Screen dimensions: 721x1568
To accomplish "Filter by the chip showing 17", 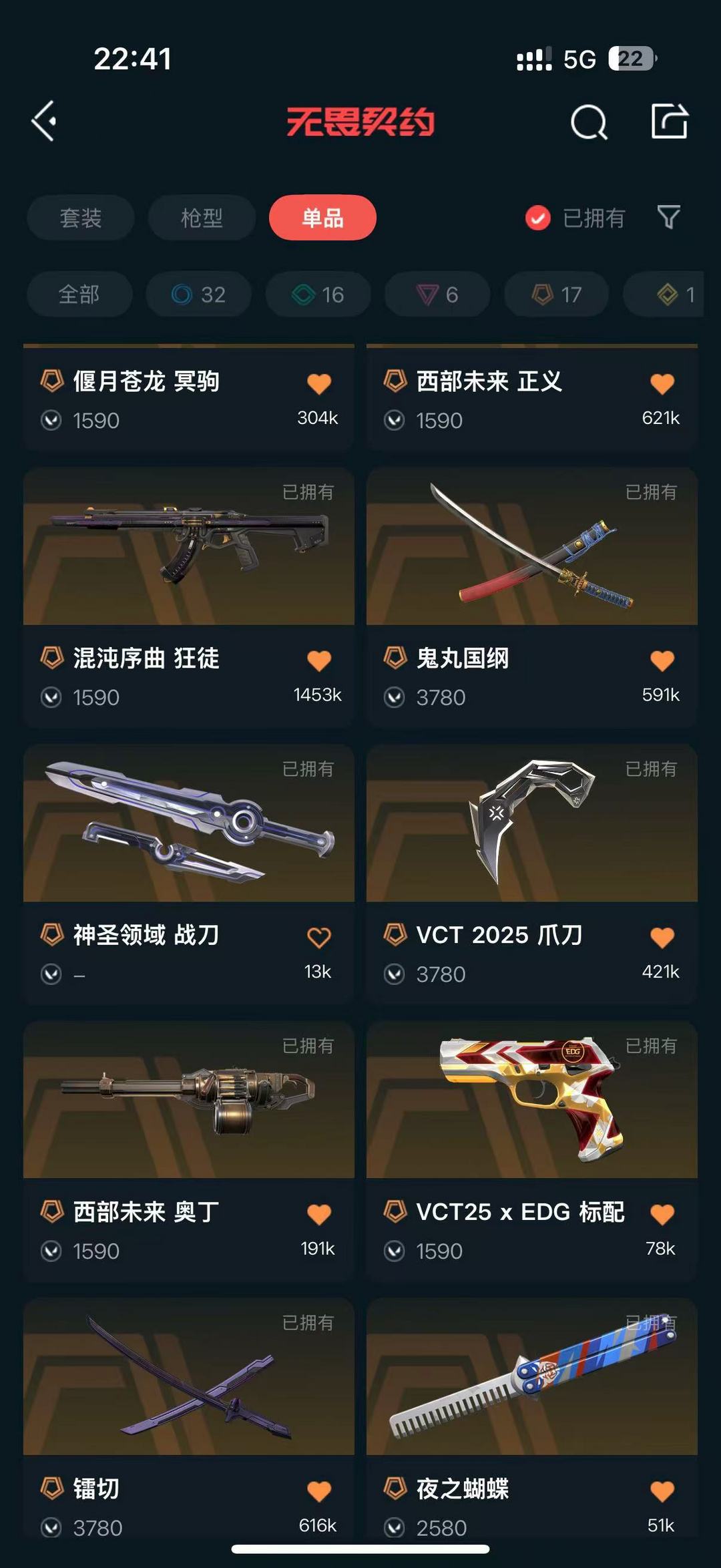I will [557, 294].
